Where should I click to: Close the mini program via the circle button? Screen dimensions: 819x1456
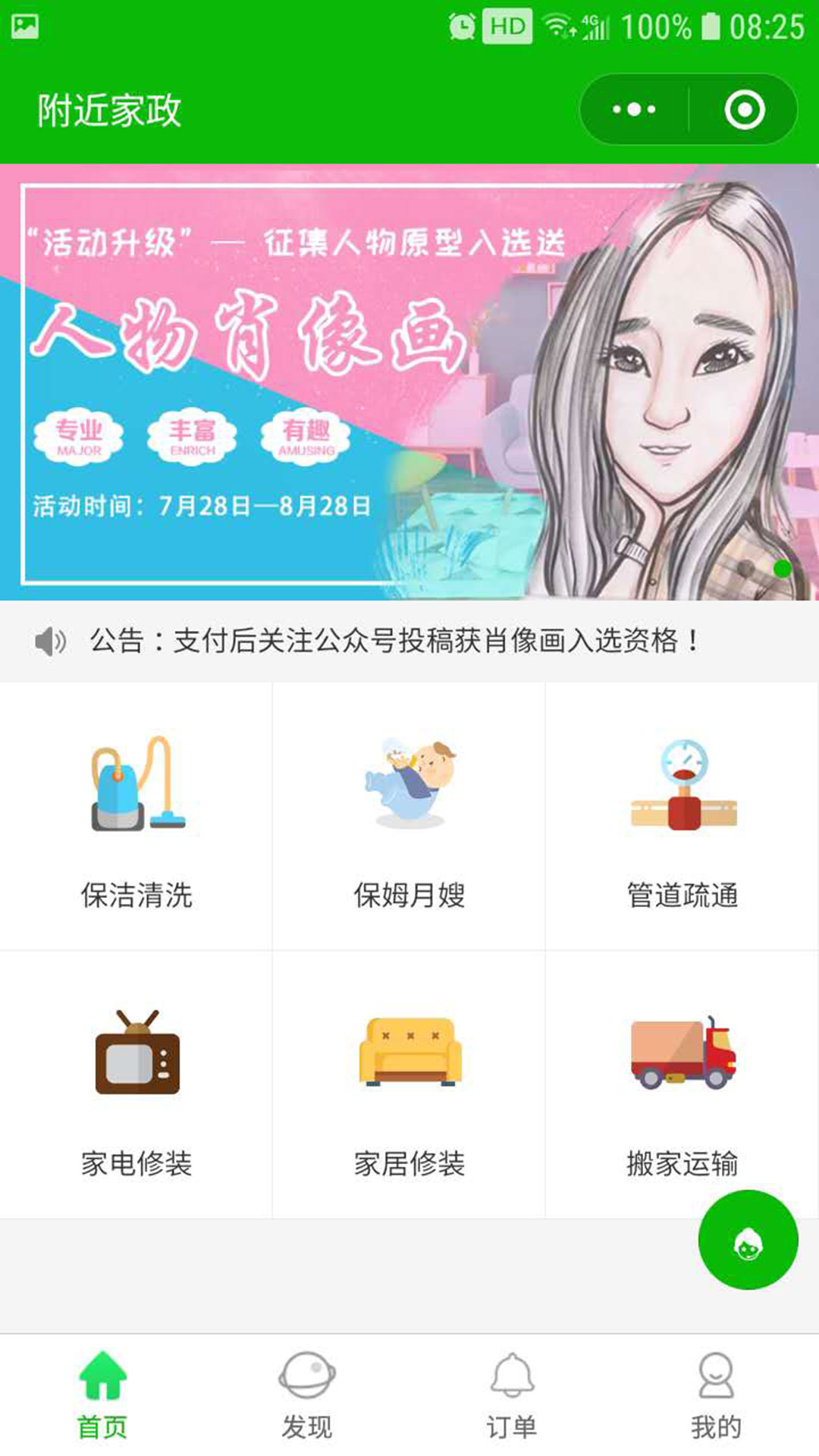[744, 110]
